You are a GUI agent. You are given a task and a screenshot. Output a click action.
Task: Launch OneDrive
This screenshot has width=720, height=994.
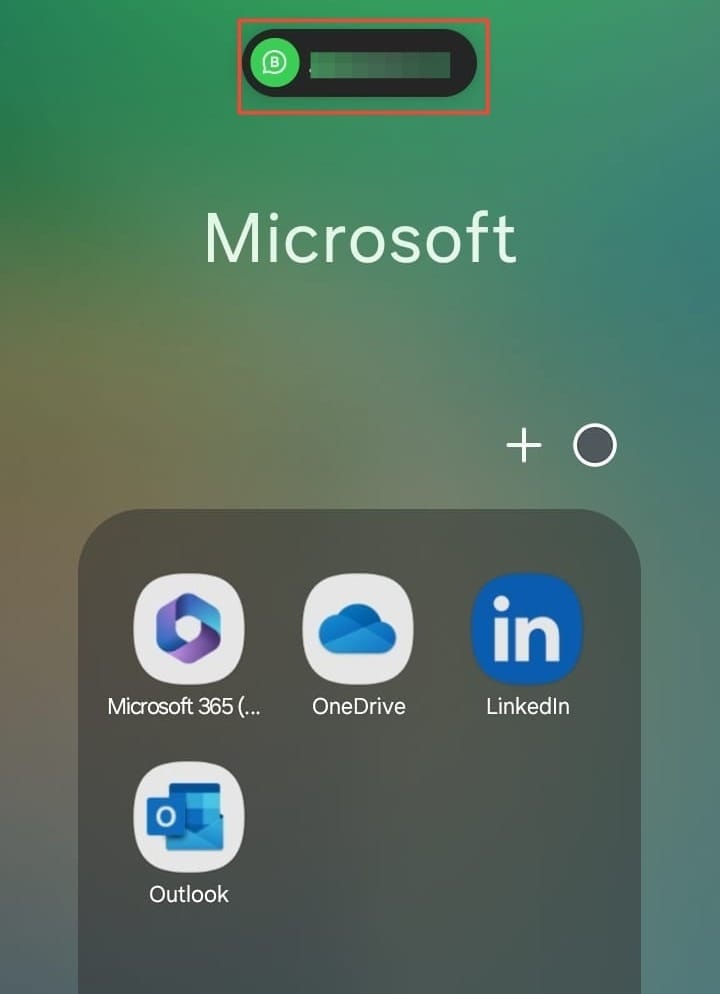358,629
